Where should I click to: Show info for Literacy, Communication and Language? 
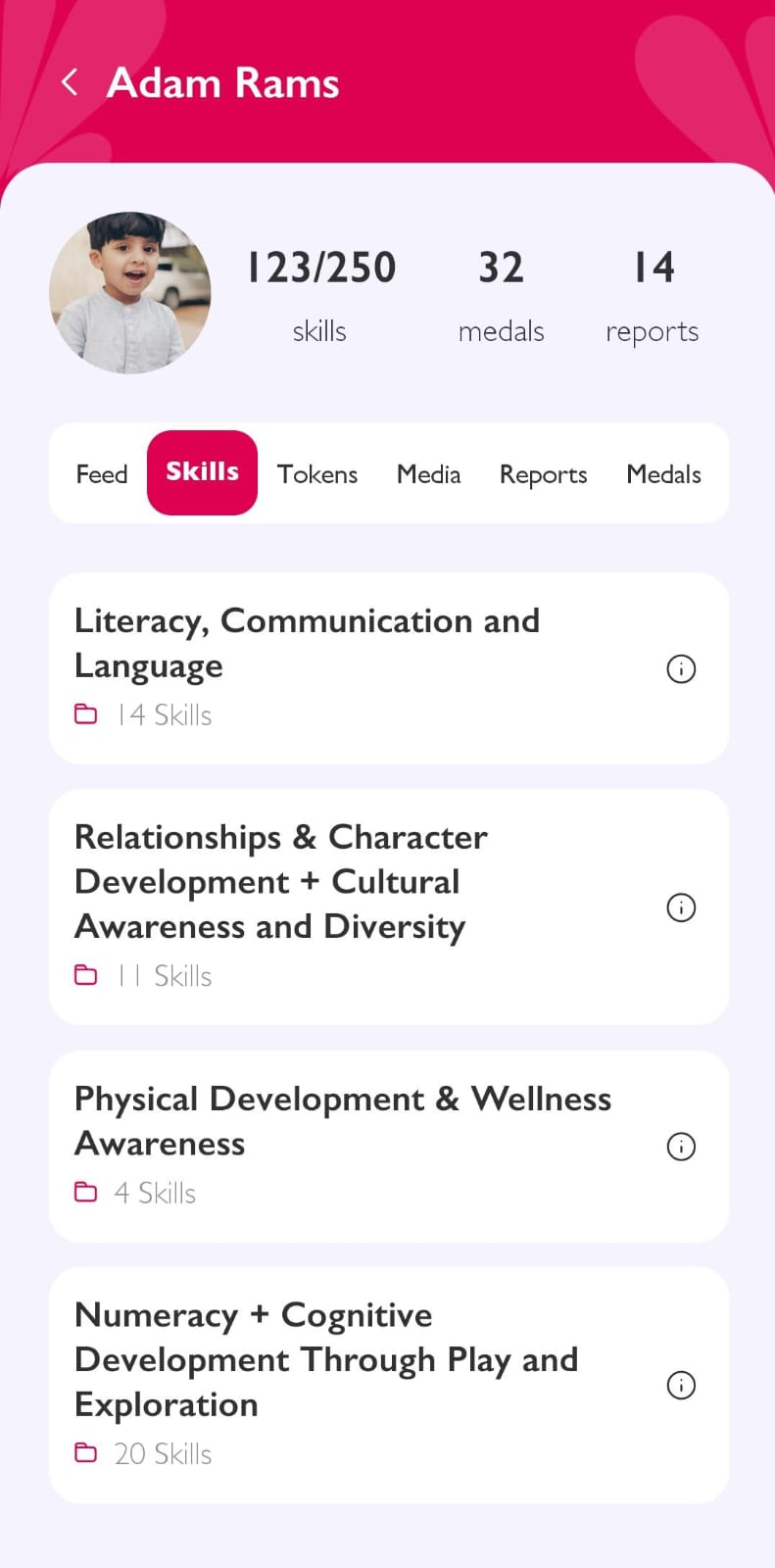click(x=681, y=669)
